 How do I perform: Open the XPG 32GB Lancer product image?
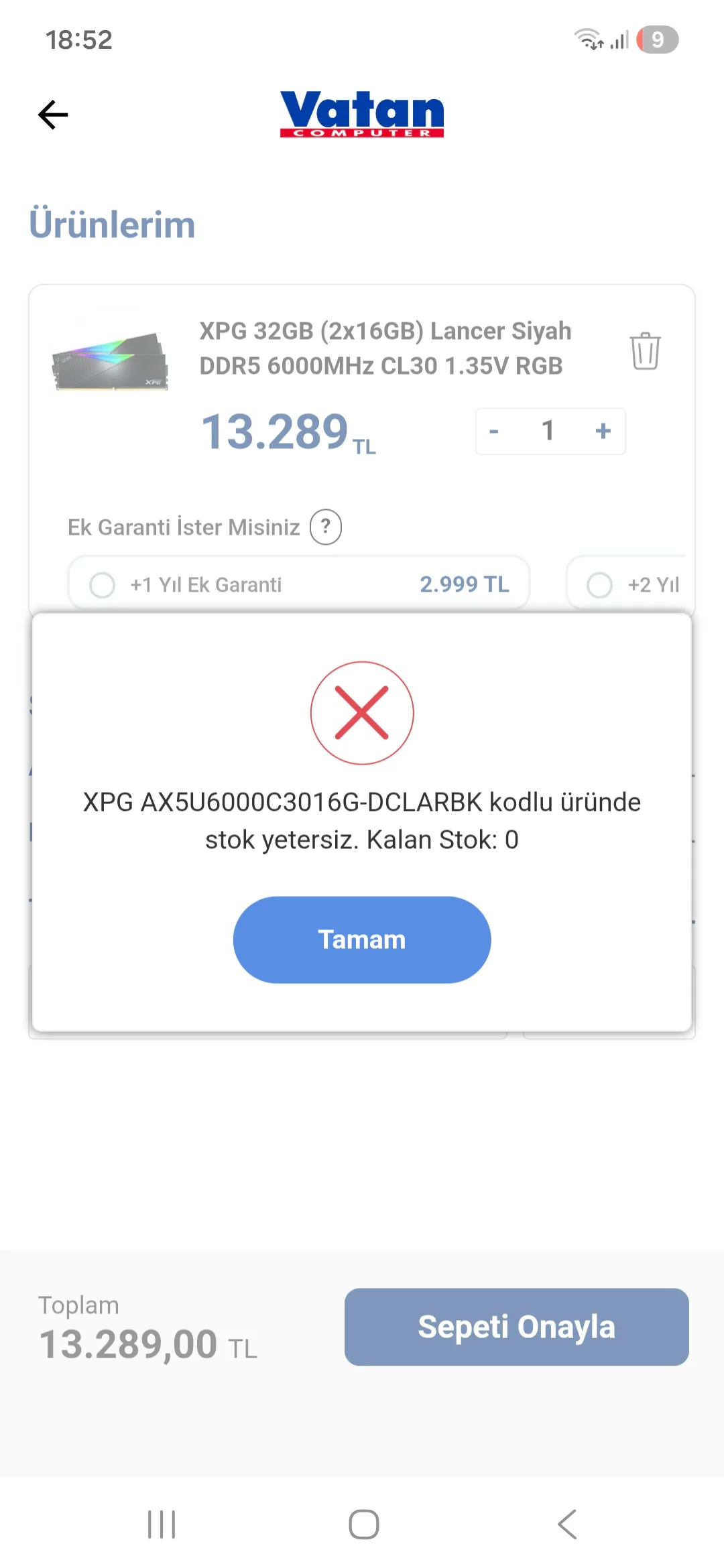click(111, 362)
